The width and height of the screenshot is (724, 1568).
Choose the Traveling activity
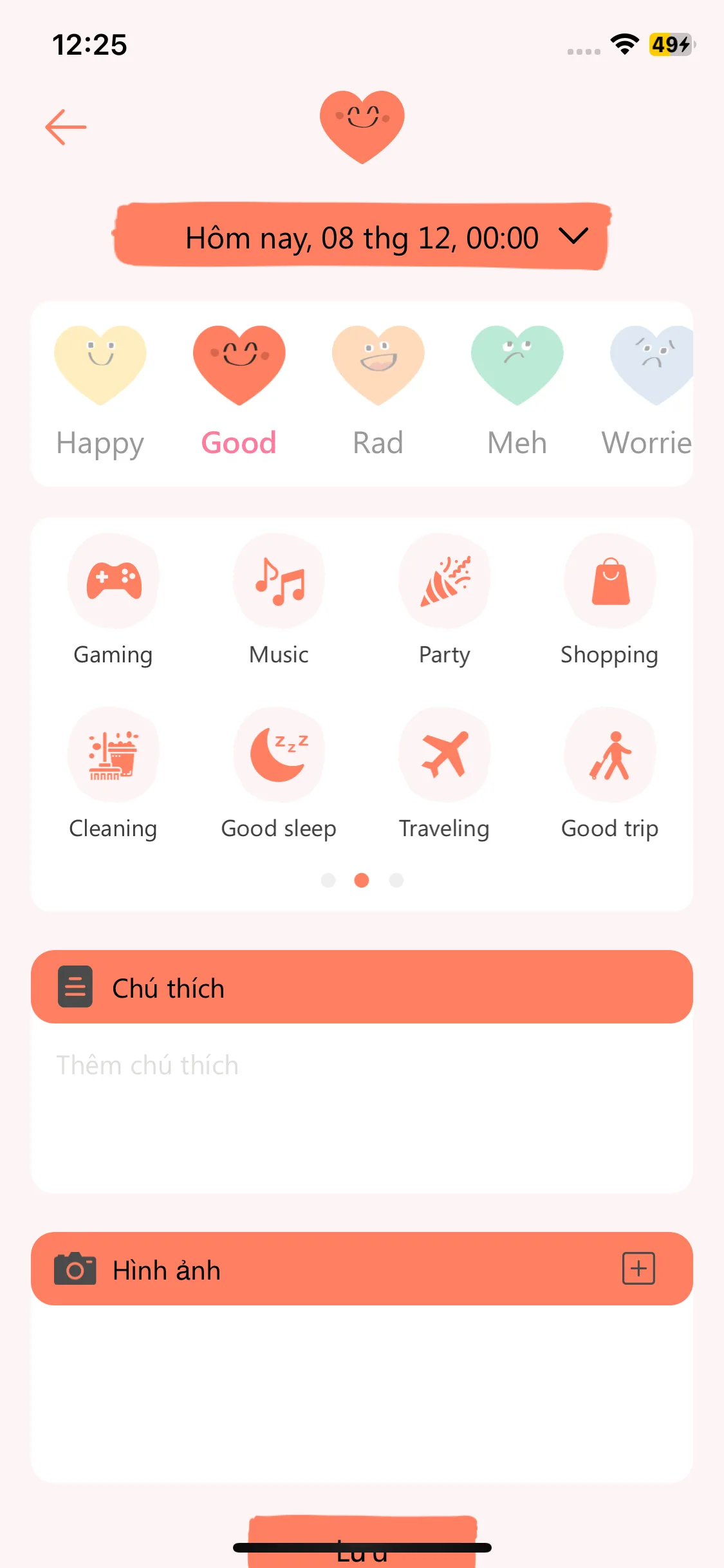(x=445, y=755)
